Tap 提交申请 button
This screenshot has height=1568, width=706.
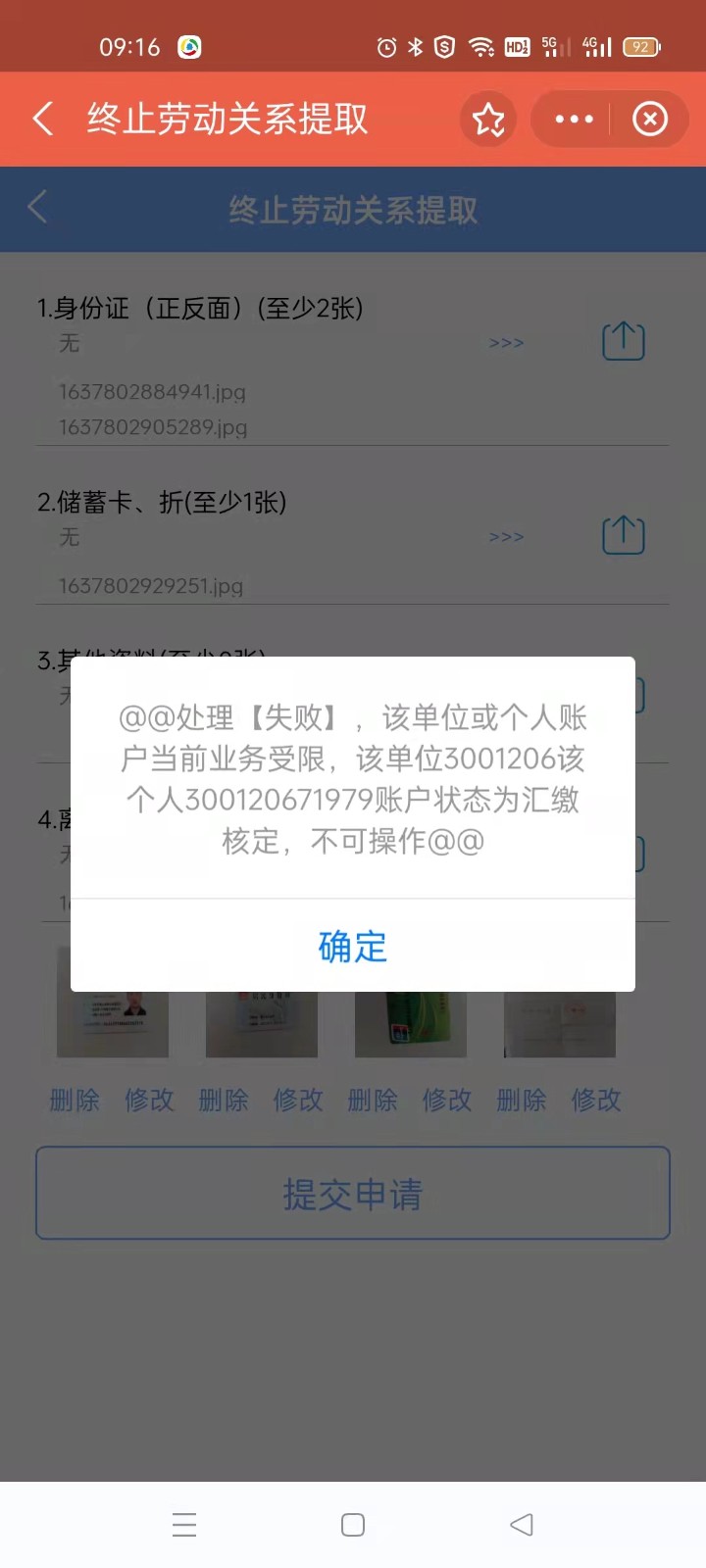tap(353, 1194)
